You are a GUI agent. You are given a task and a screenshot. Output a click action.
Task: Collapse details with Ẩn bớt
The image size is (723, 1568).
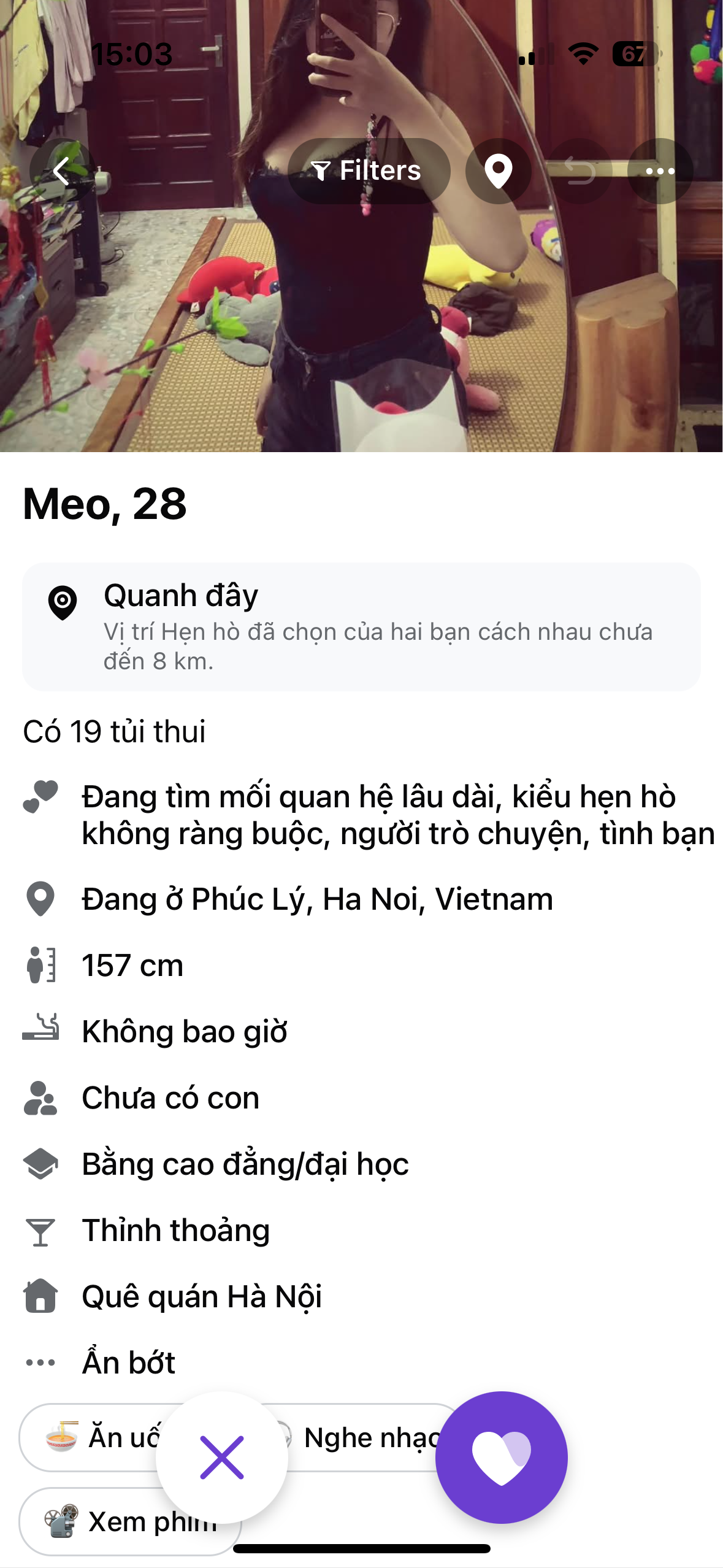(128, 1362)
